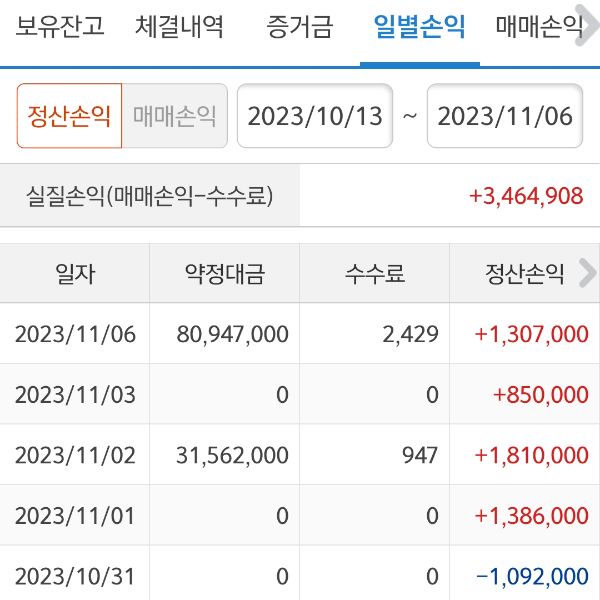Switch to the 보유잔고 tab
The height and width of the screenshot is (600, 600).
[x=61, y=27]
